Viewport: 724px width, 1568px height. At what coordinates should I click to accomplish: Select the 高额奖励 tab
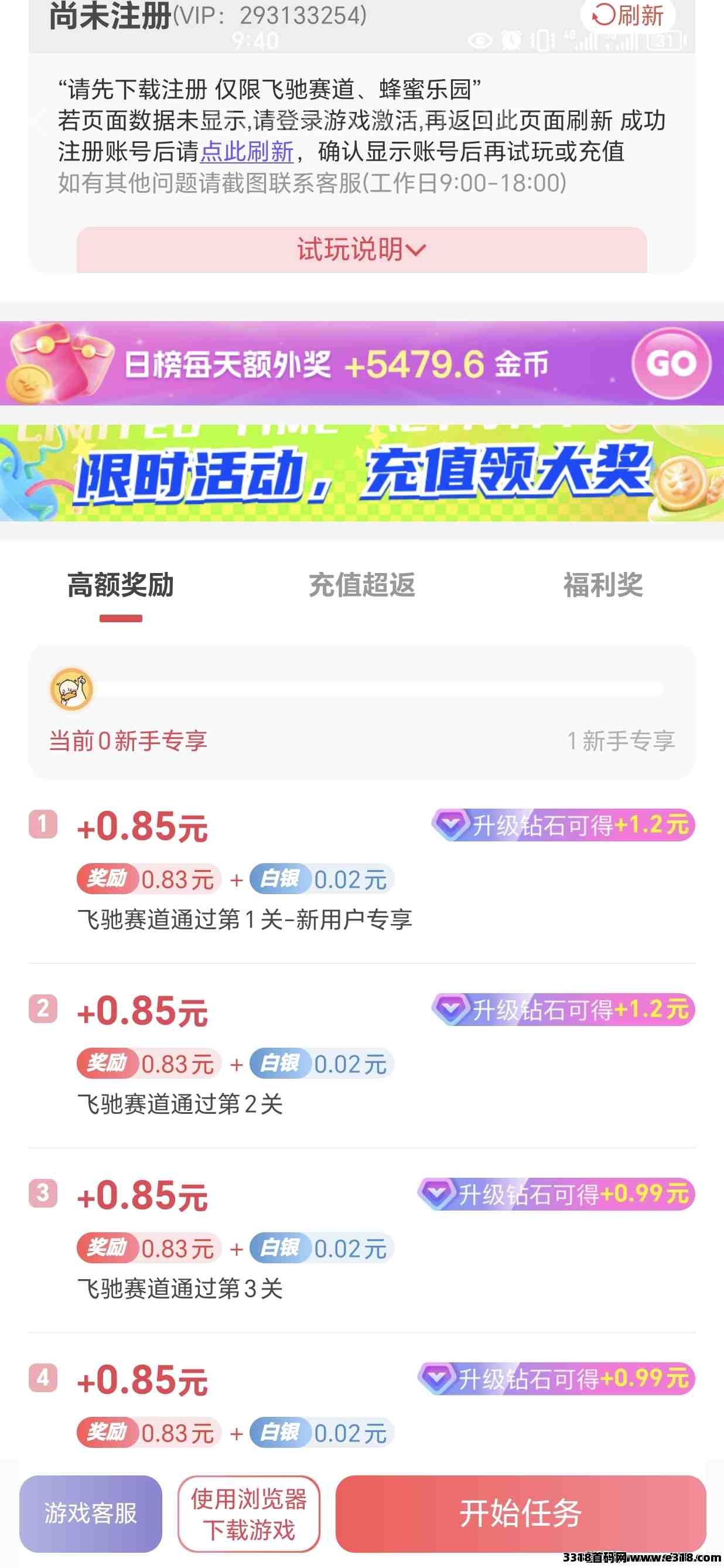[121, 585]
